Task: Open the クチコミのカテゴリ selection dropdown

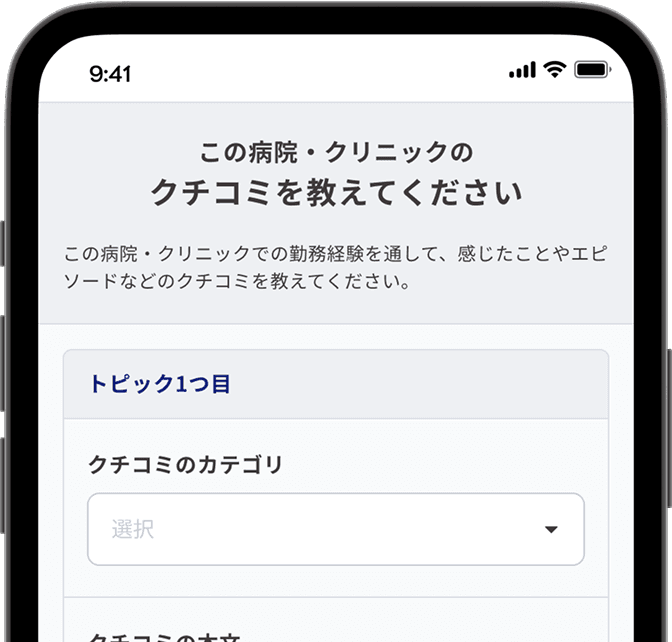Action: [x=336, y=529]
